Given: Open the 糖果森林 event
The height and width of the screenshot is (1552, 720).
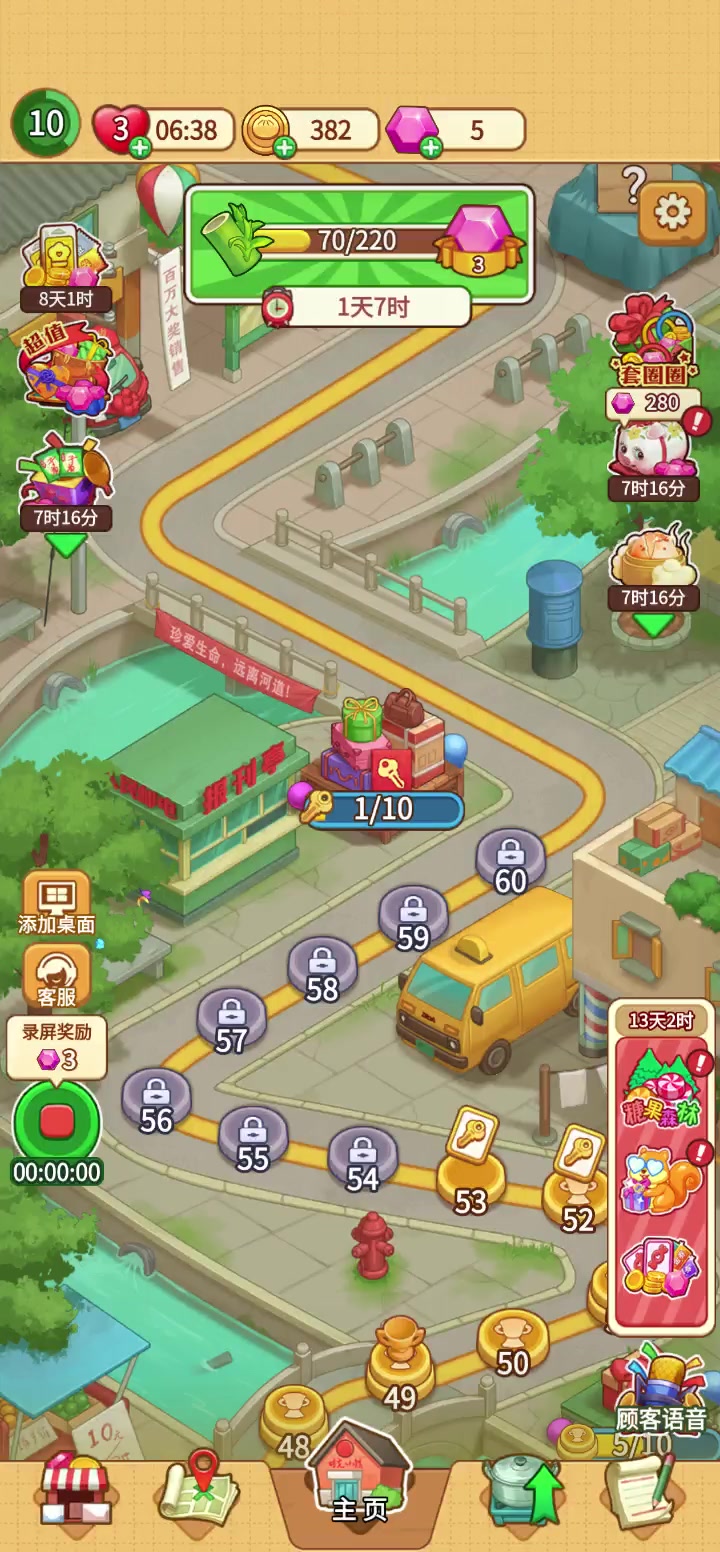Looking at the screenshot, I should pos(661,1090).
